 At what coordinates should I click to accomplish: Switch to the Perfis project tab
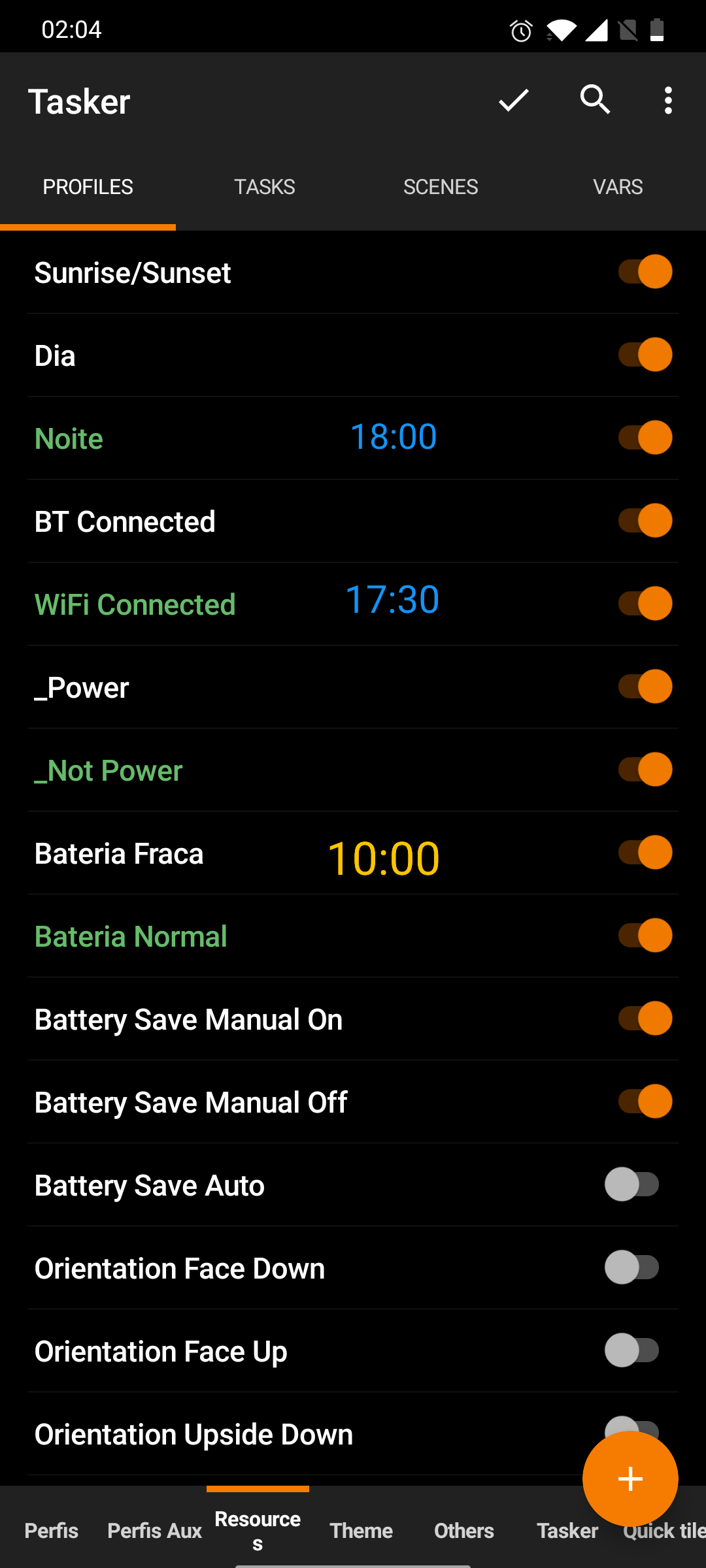point(51,1530)
